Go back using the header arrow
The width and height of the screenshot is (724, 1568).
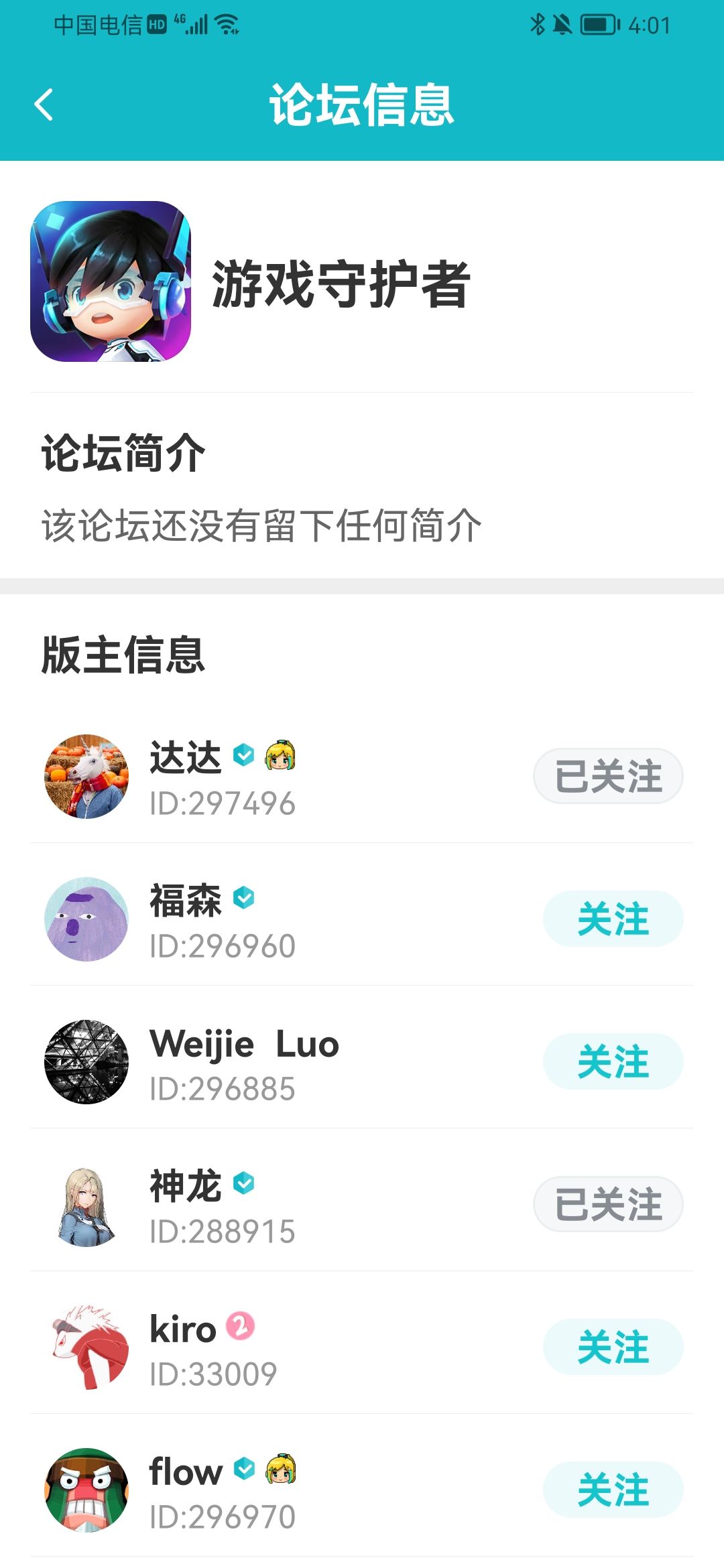pyautogui.click(x=44, y=105)
